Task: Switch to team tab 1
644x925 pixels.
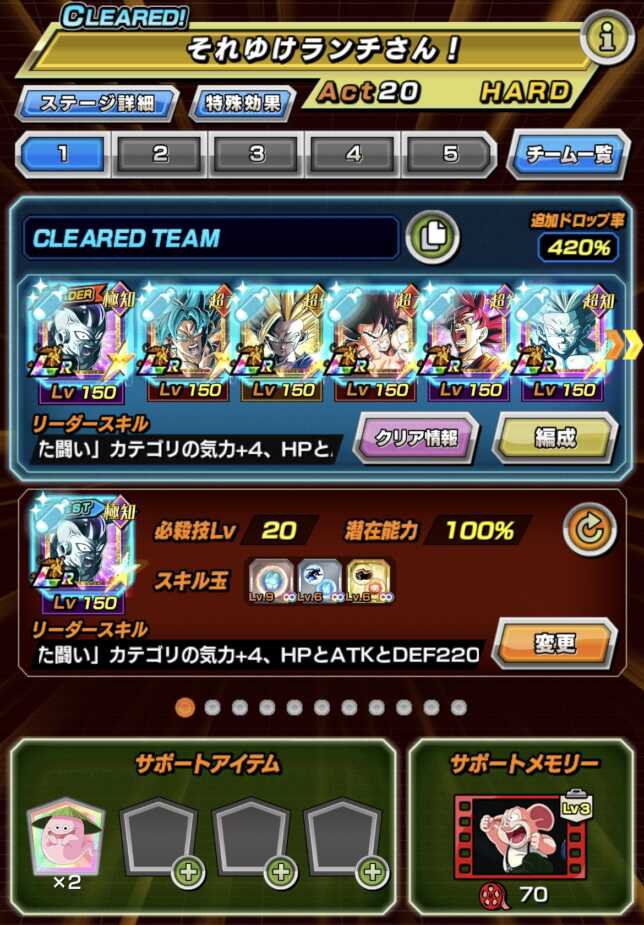Action: point(62,155)
